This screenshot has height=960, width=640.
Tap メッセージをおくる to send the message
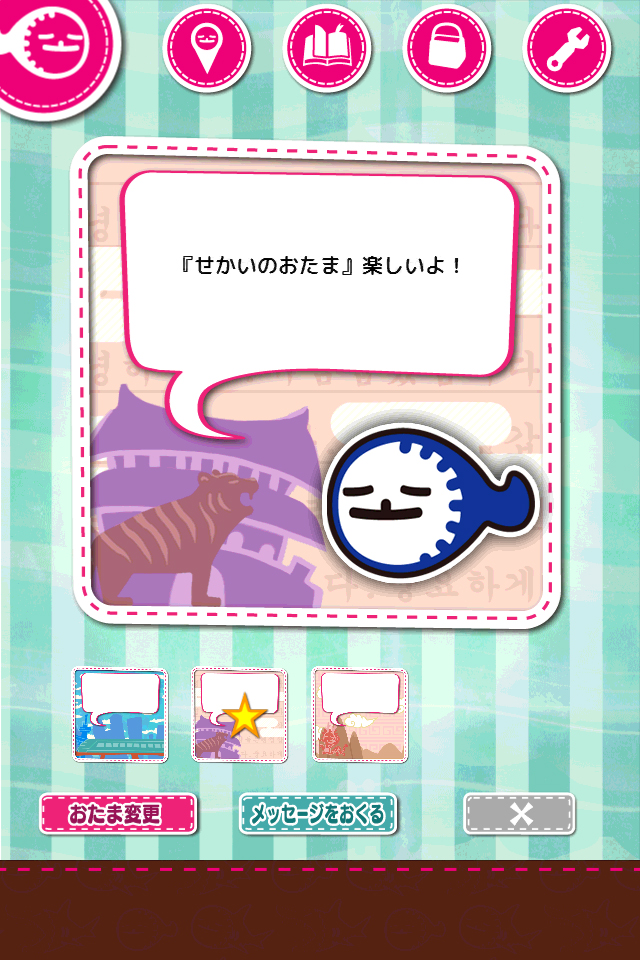(x=318, y=814)
